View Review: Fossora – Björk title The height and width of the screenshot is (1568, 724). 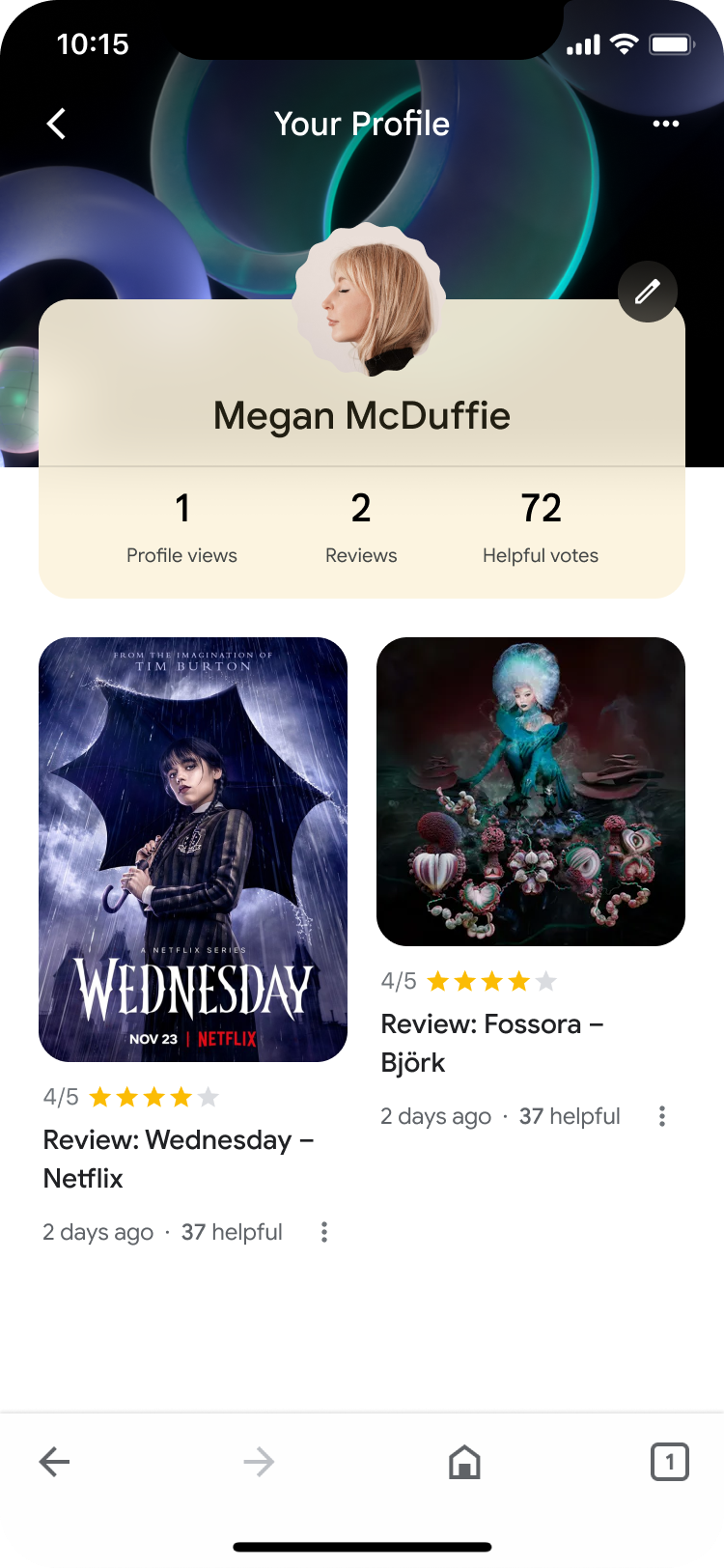tap(492, 1043)
